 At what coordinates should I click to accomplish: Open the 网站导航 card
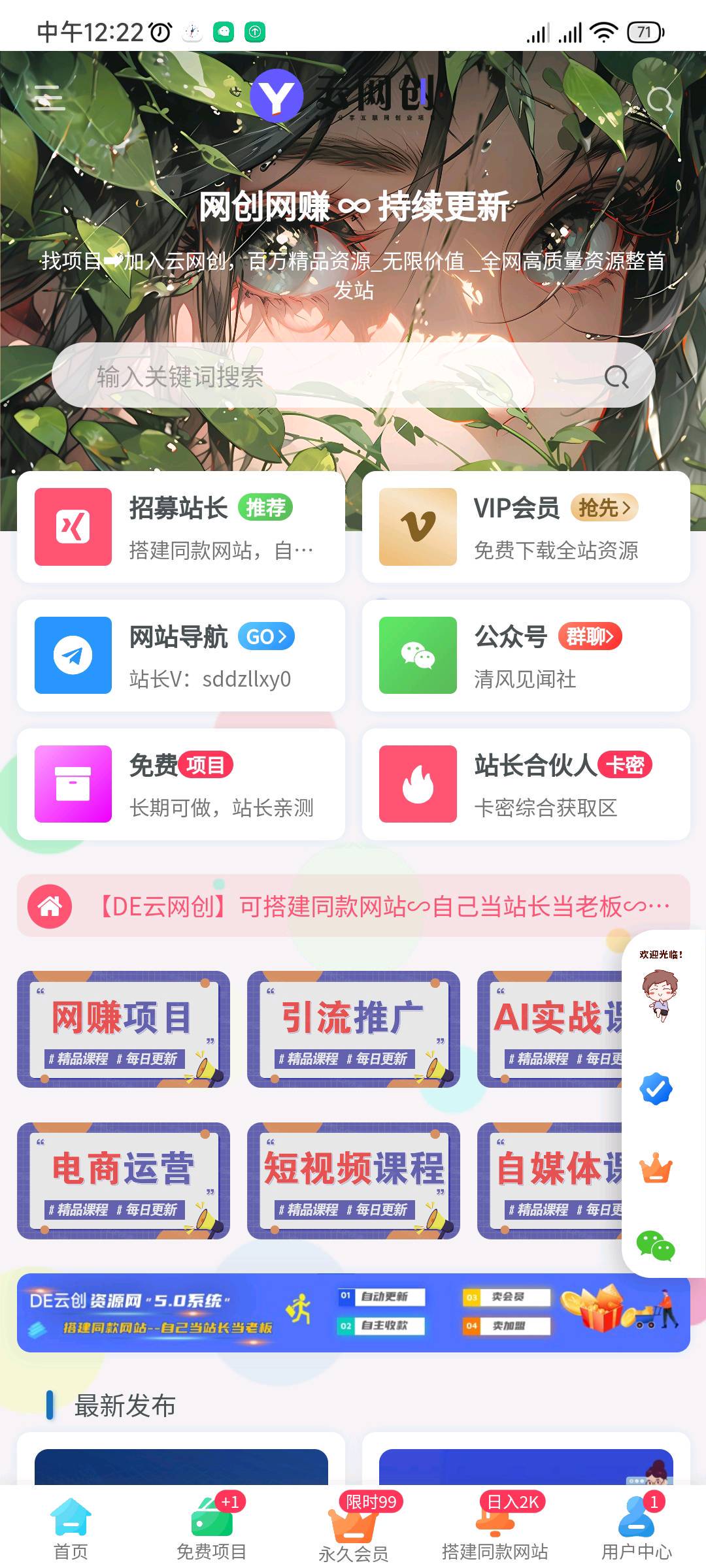click(181, 655)
